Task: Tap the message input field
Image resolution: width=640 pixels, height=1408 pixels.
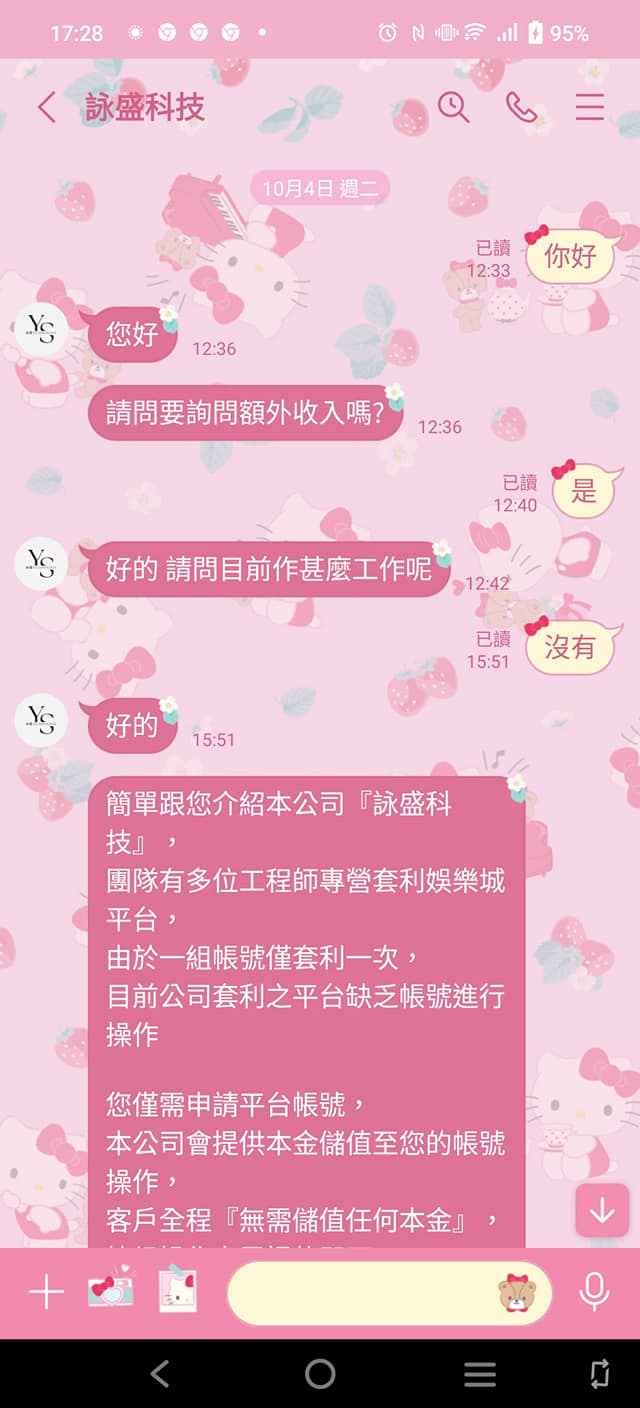Action: pos(360,1293)
